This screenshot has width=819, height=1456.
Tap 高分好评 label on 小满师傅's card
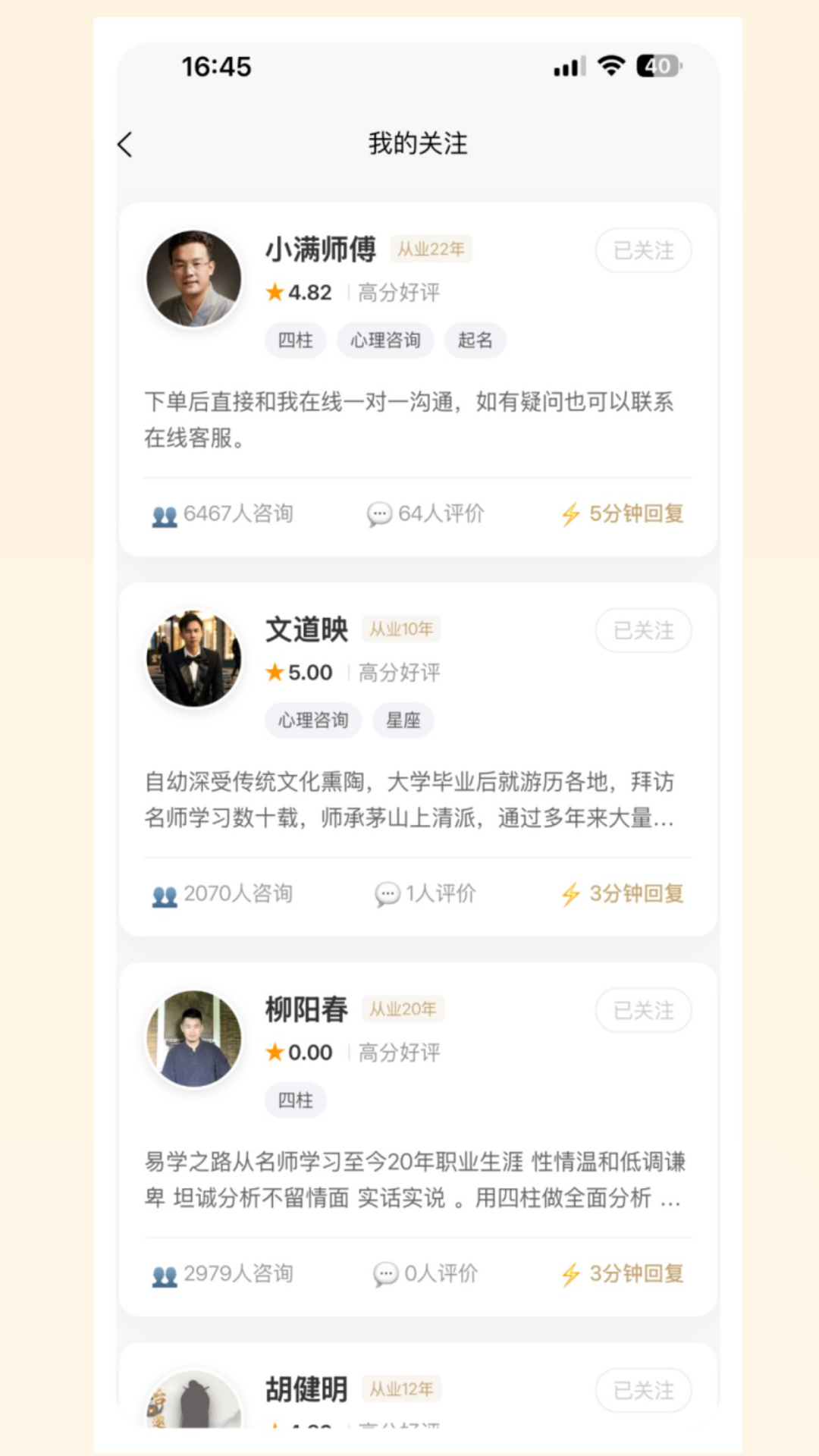398,292
